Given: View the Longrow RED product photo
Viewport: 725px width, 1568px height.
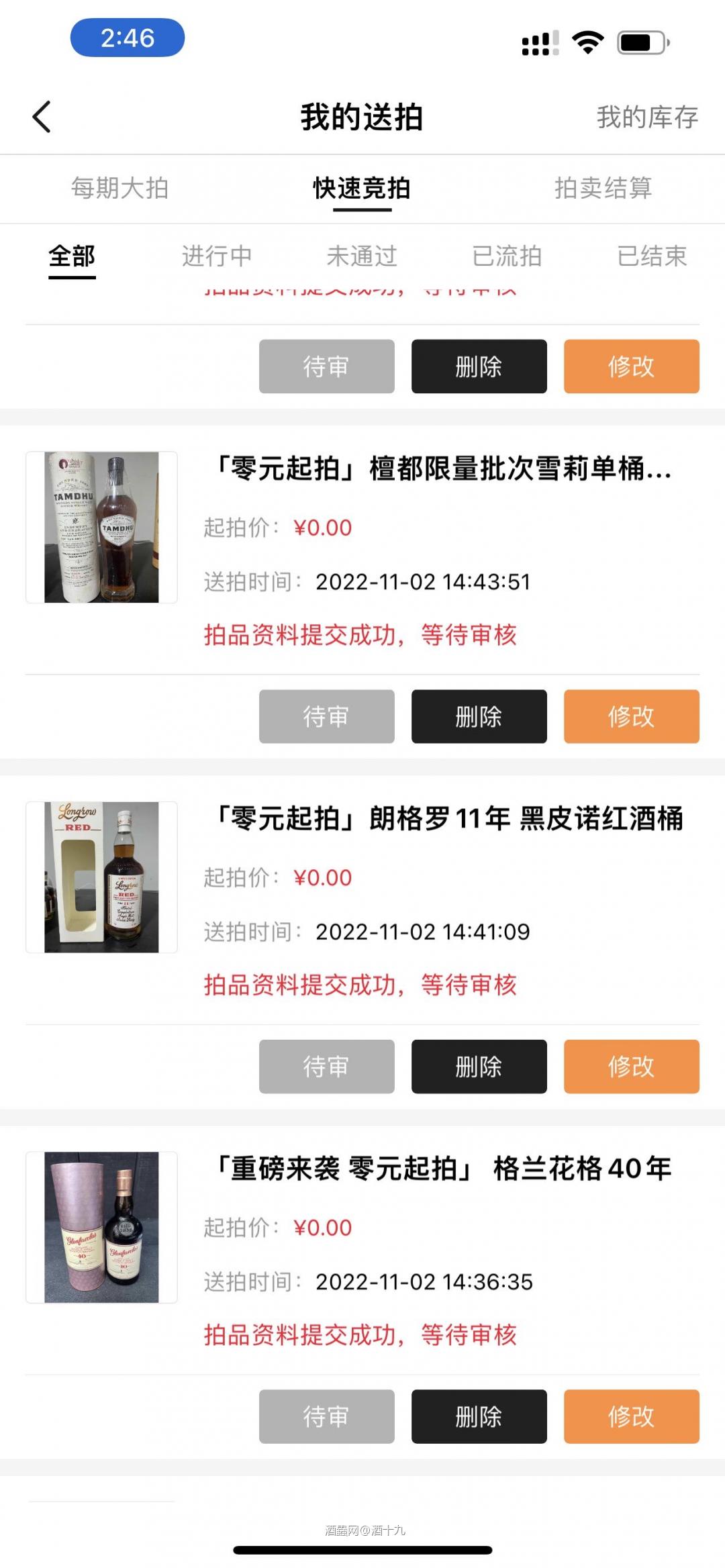Looking at the screenshot, I should click(102, 876).
